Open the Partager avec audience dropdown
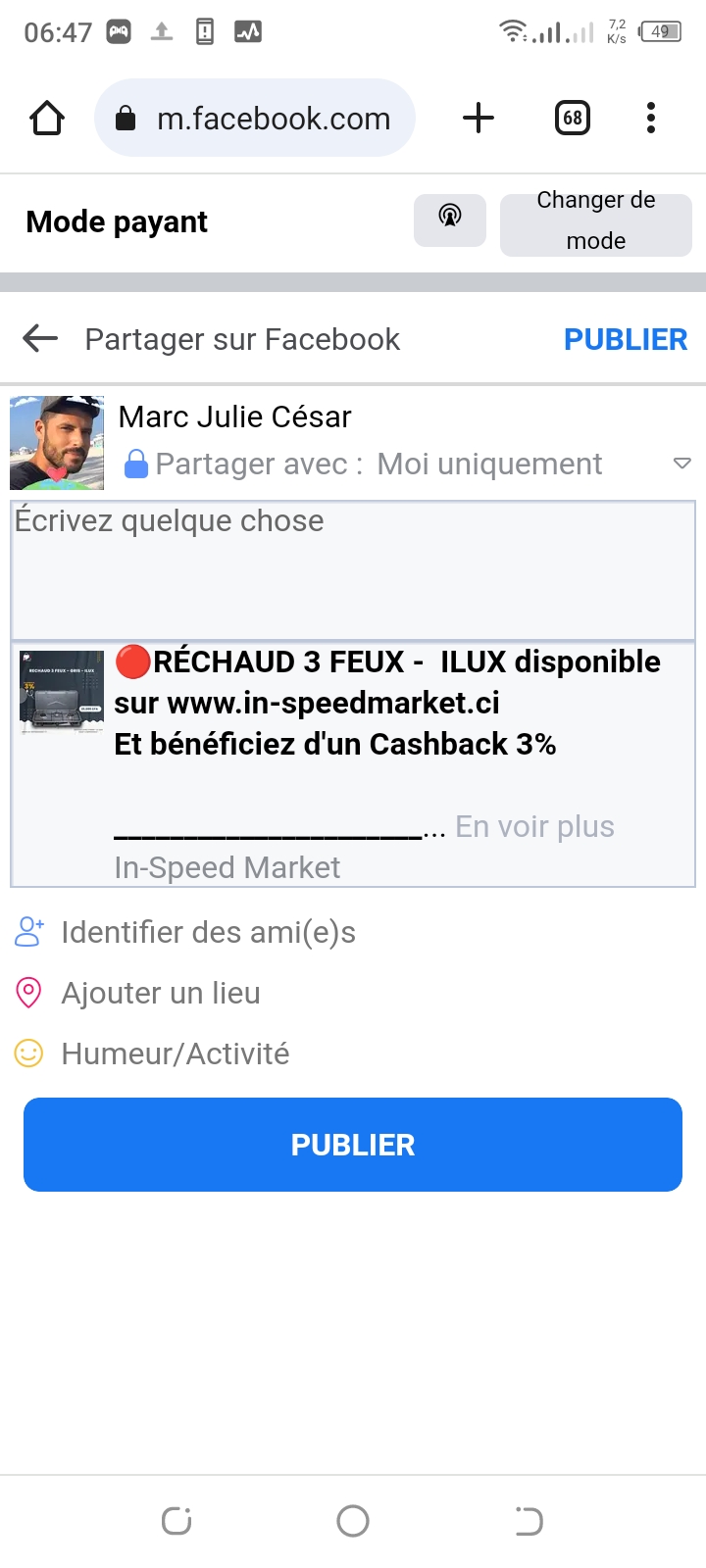 (681, 464)
